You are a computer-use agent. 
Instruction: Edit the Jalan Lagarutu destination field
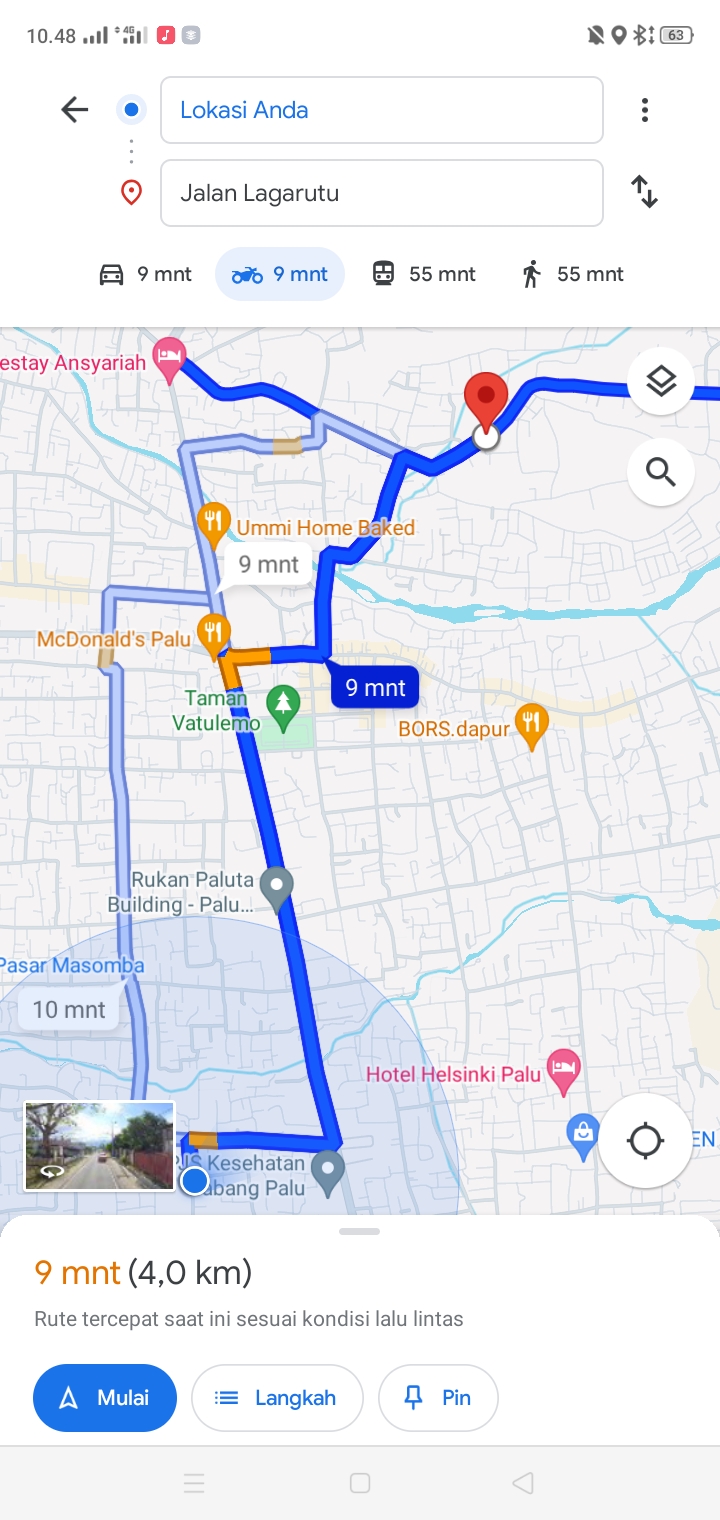click(382, 193)
